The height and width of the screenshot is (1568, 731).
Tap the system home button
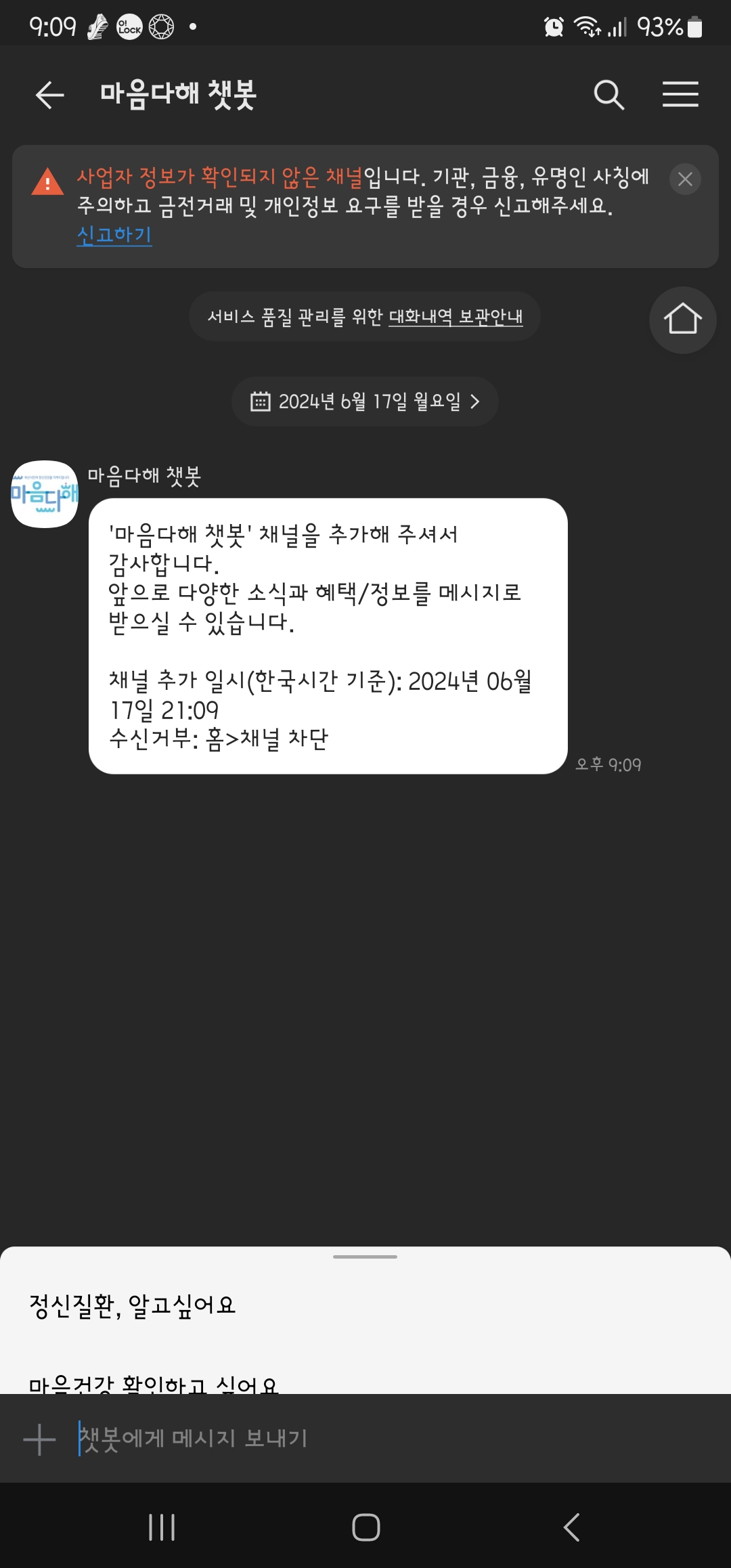pos(365,1527)
